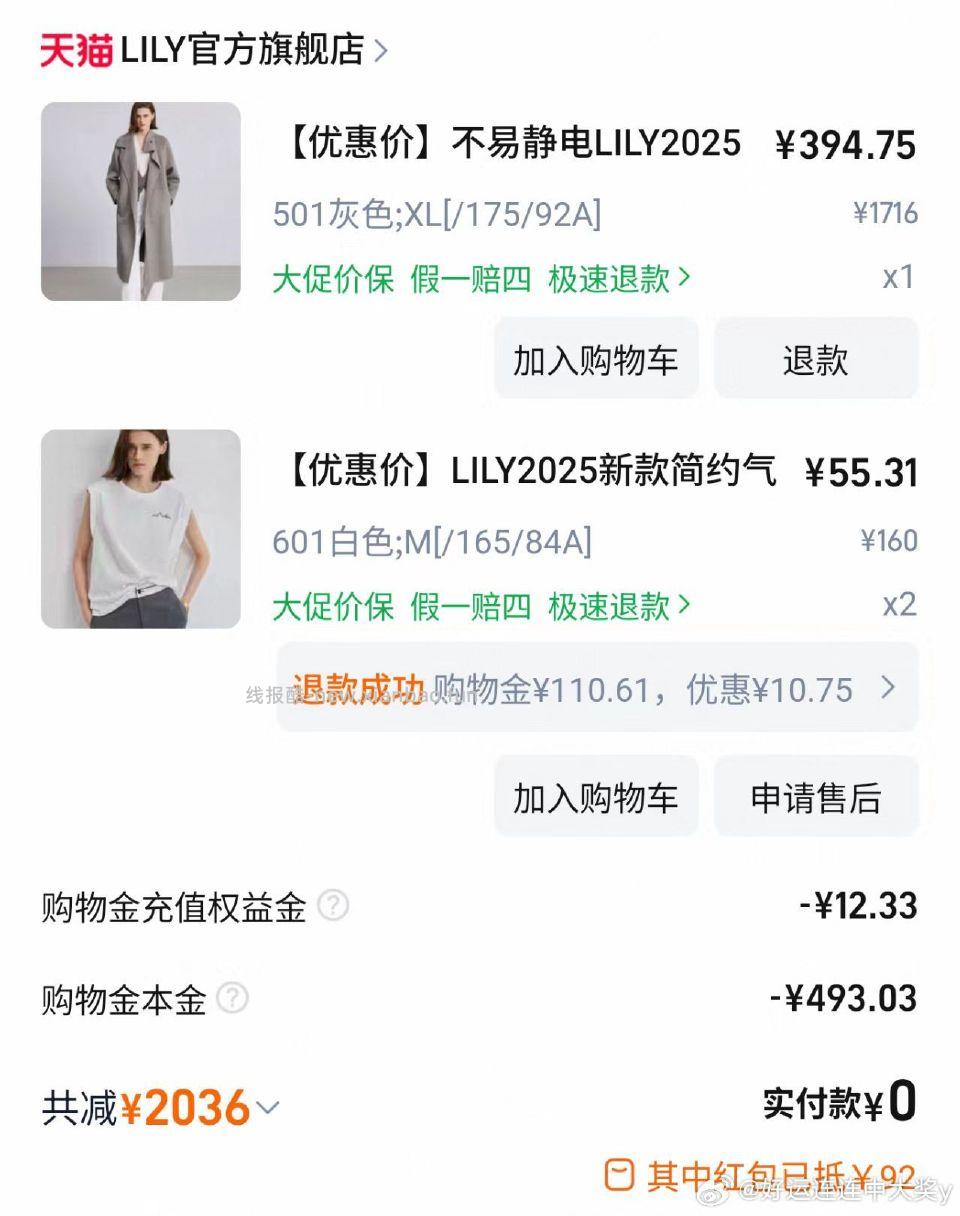Click the 退款成功 refund status text
The height and width of the screenshot is (1216, 960).
click(364, 688)
